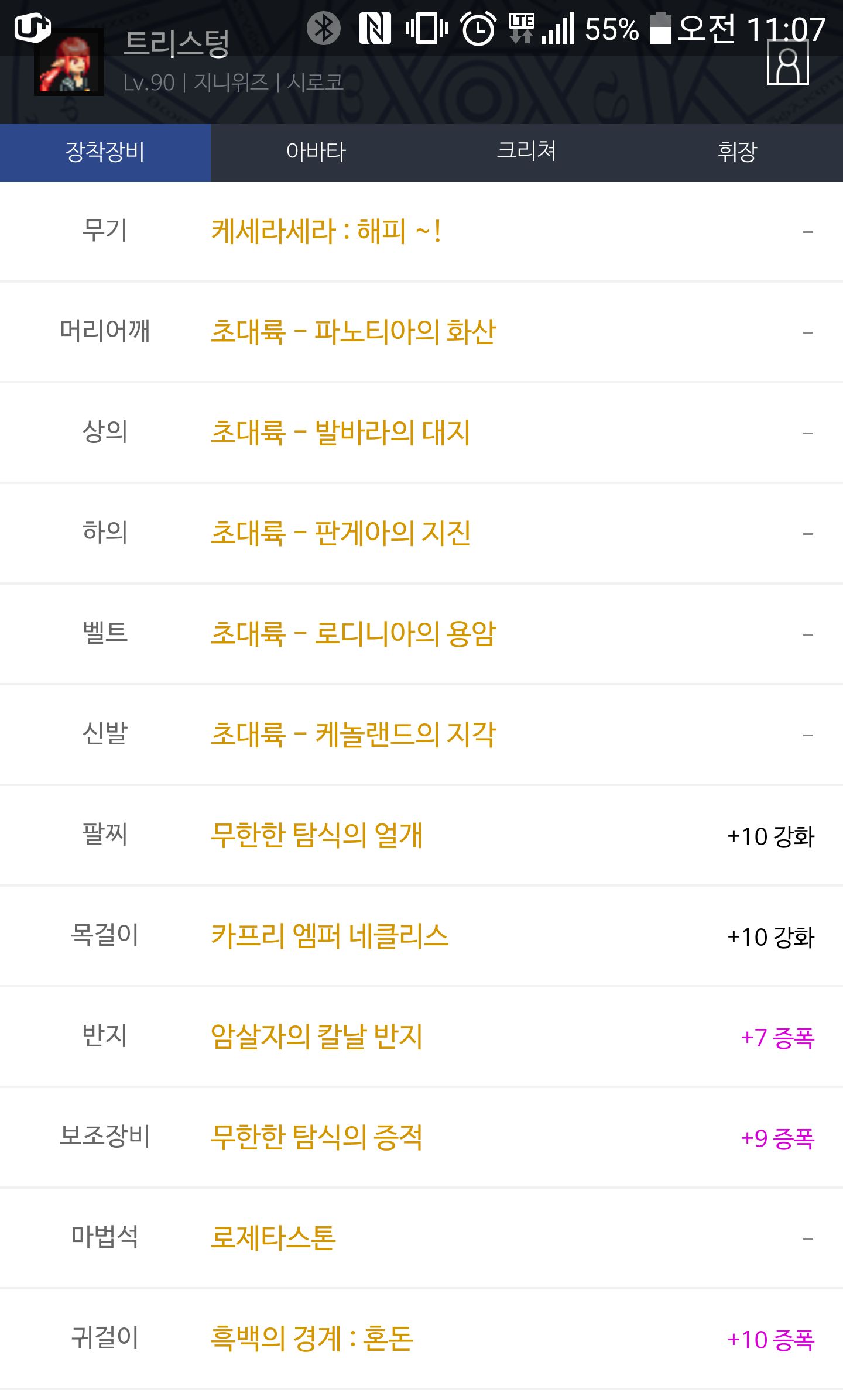The height and width of the screenshot is (1400, 843).
Task: View ring 암살자의 칼날 반지
Action: [316, 1037]
